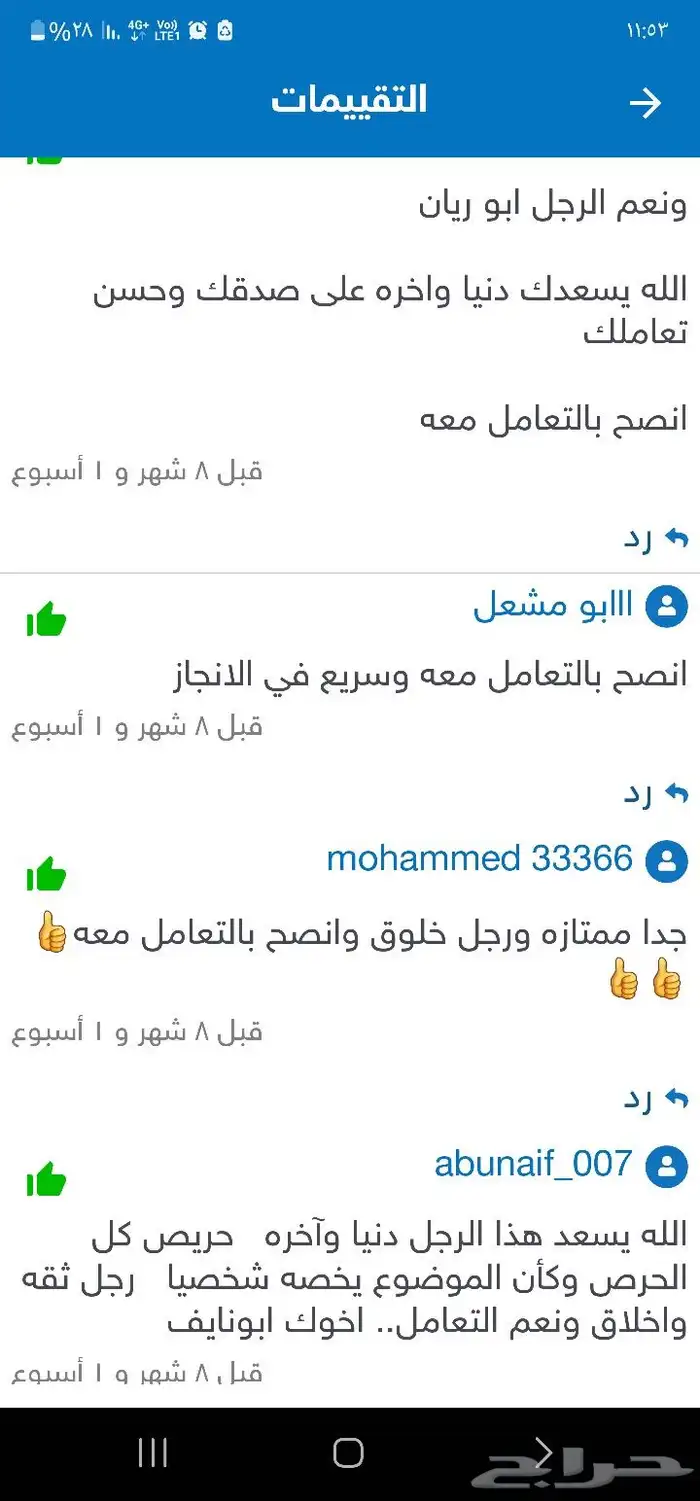Reply to the review praising ابو ريان

click(656, 538)
